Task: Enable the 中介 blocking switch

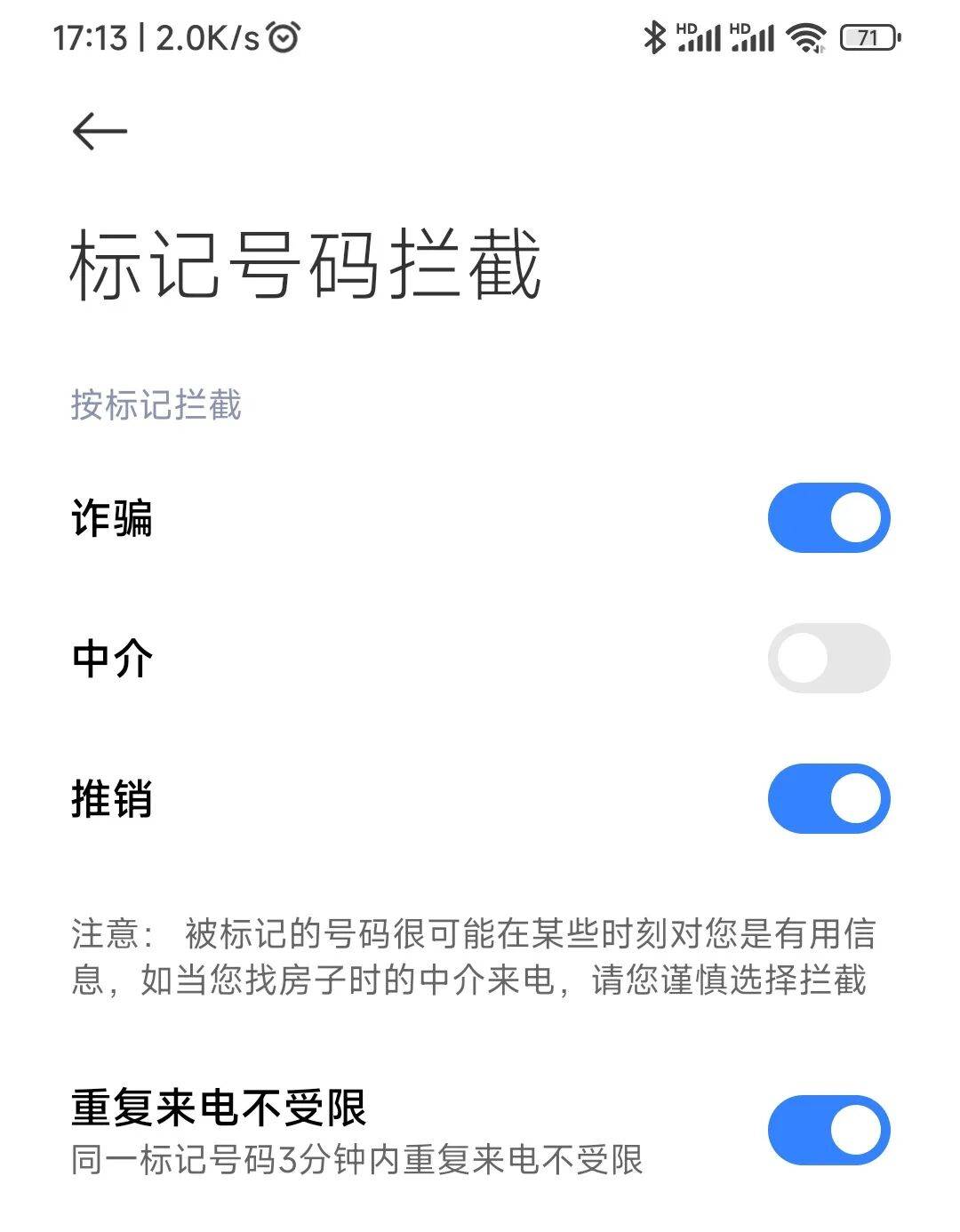Action: pos(828,659)
